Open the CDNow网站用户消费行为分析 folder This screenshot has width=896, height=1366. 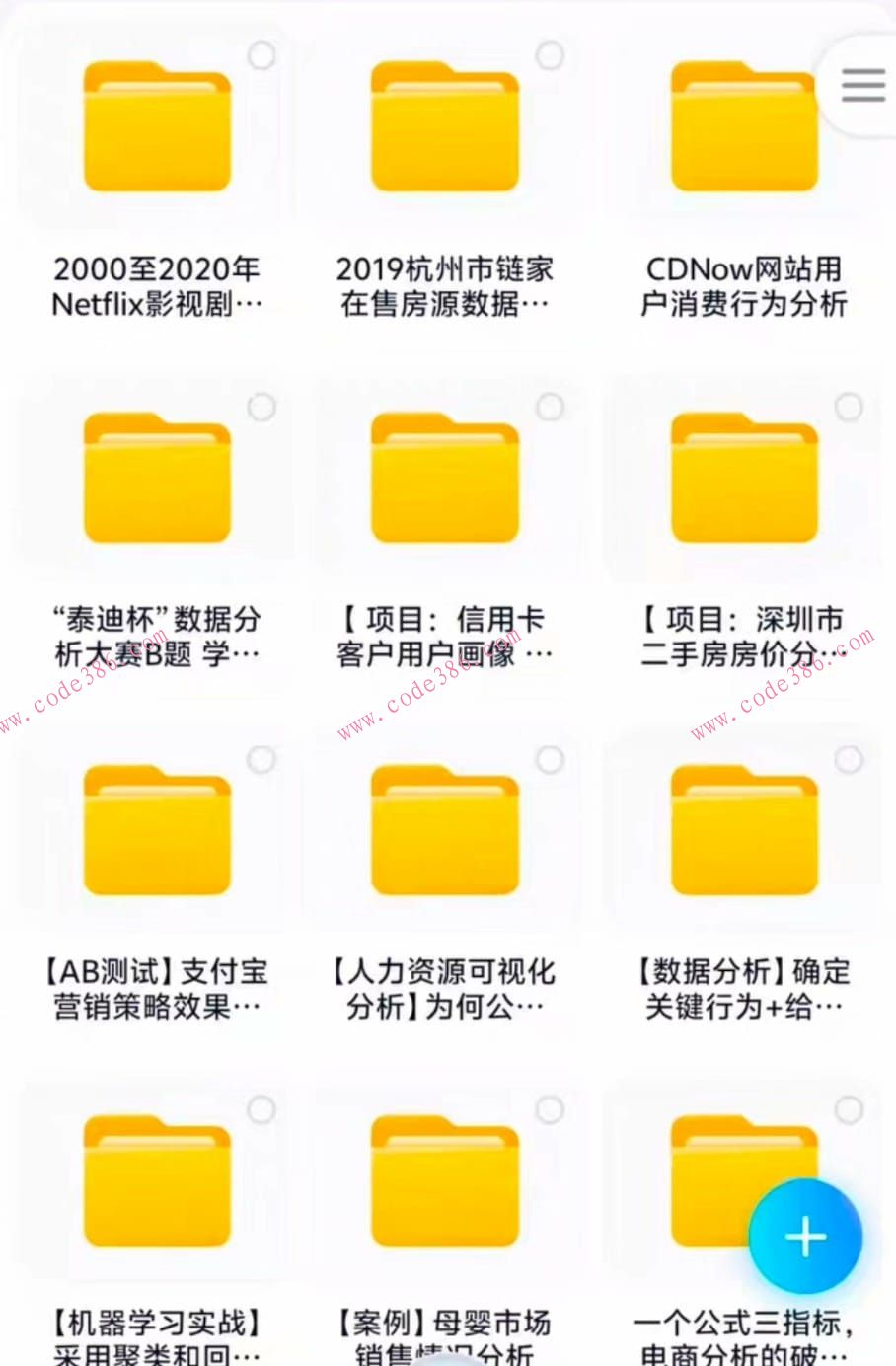click(742, 128)
